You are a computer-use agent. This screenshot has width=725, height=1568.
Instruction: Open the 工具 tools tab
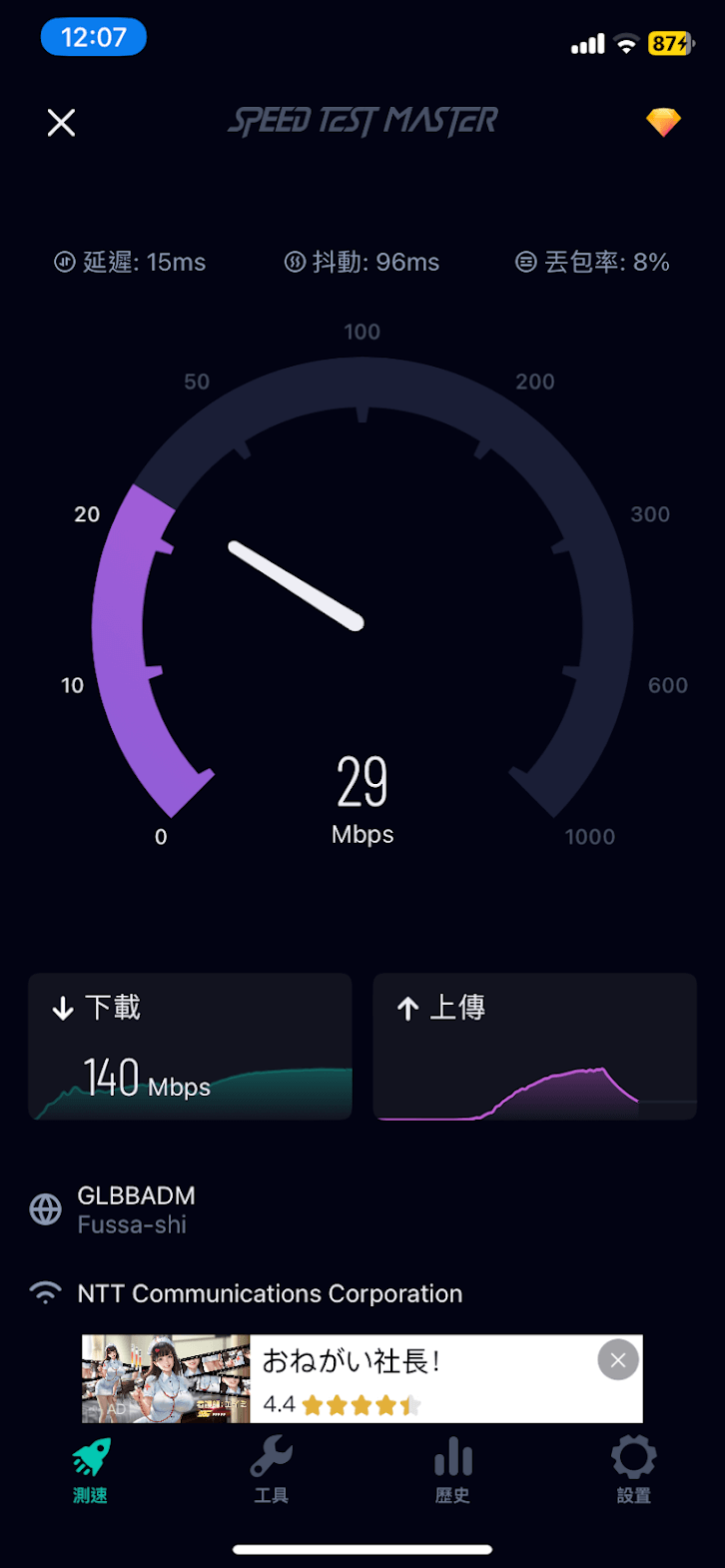(271, 1470)
